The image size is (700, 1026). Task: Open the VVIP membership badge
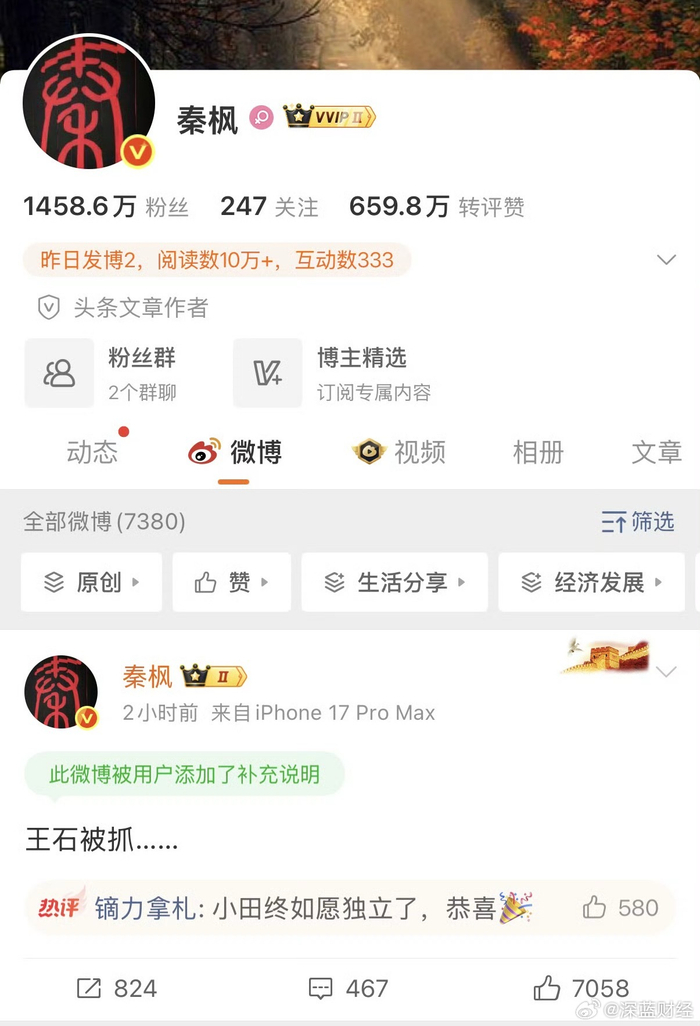[329, 117]
